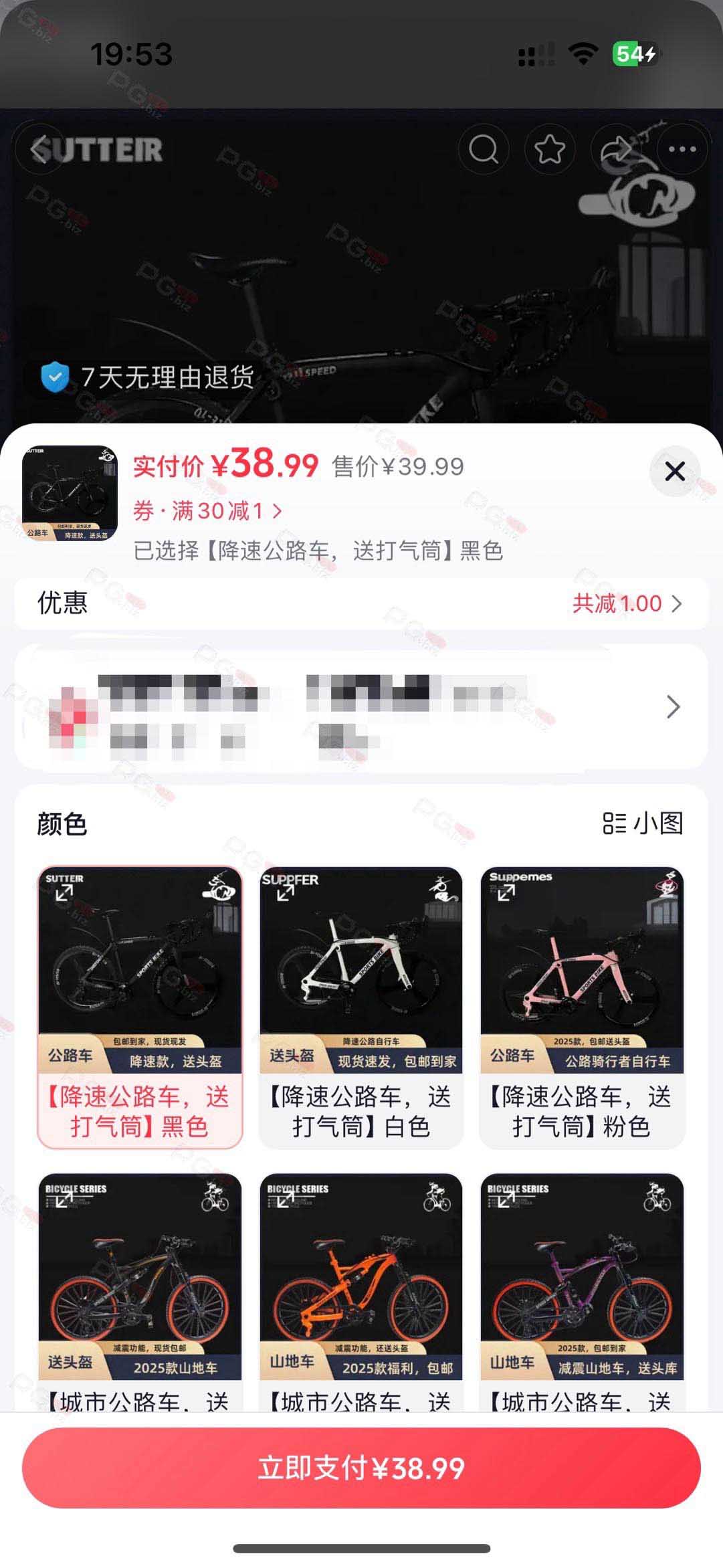Close the product options sheet
Viewport: 723px width, 1568px height.
coord(675,472)
